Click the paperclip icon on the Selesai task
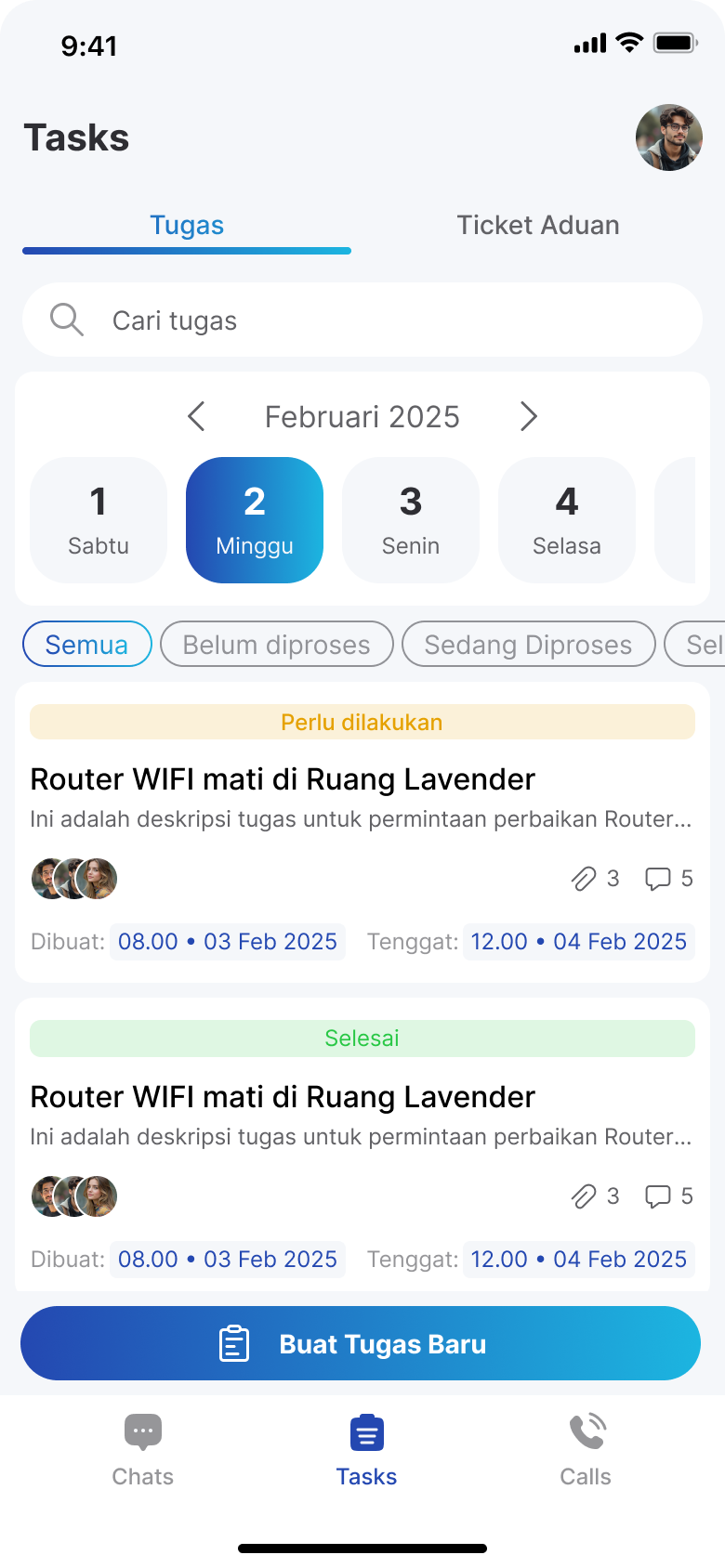Image resolution: width=725 pixels, height=1568 pixels. (584, 1196)
